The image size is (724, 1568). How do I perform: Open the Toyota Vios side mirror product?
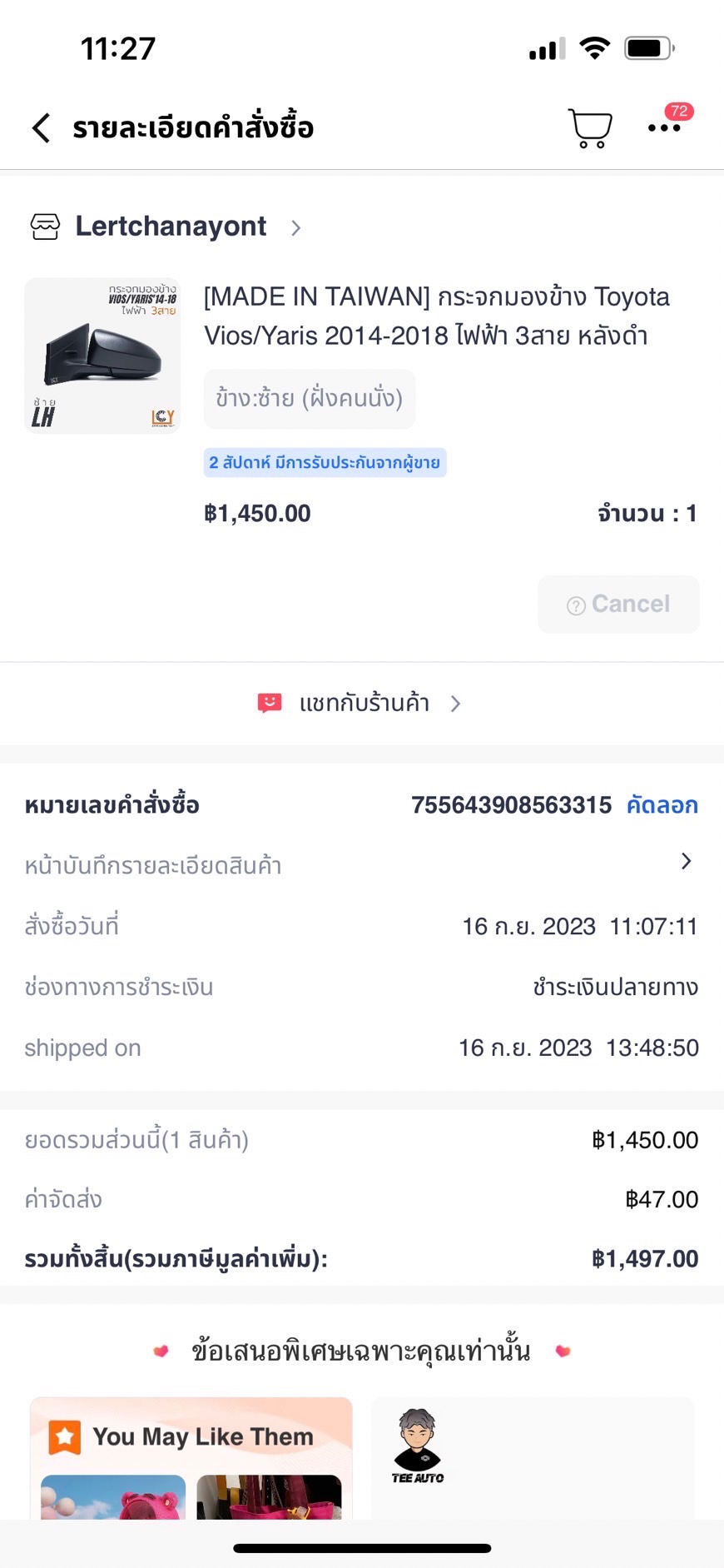pos(436,316)
